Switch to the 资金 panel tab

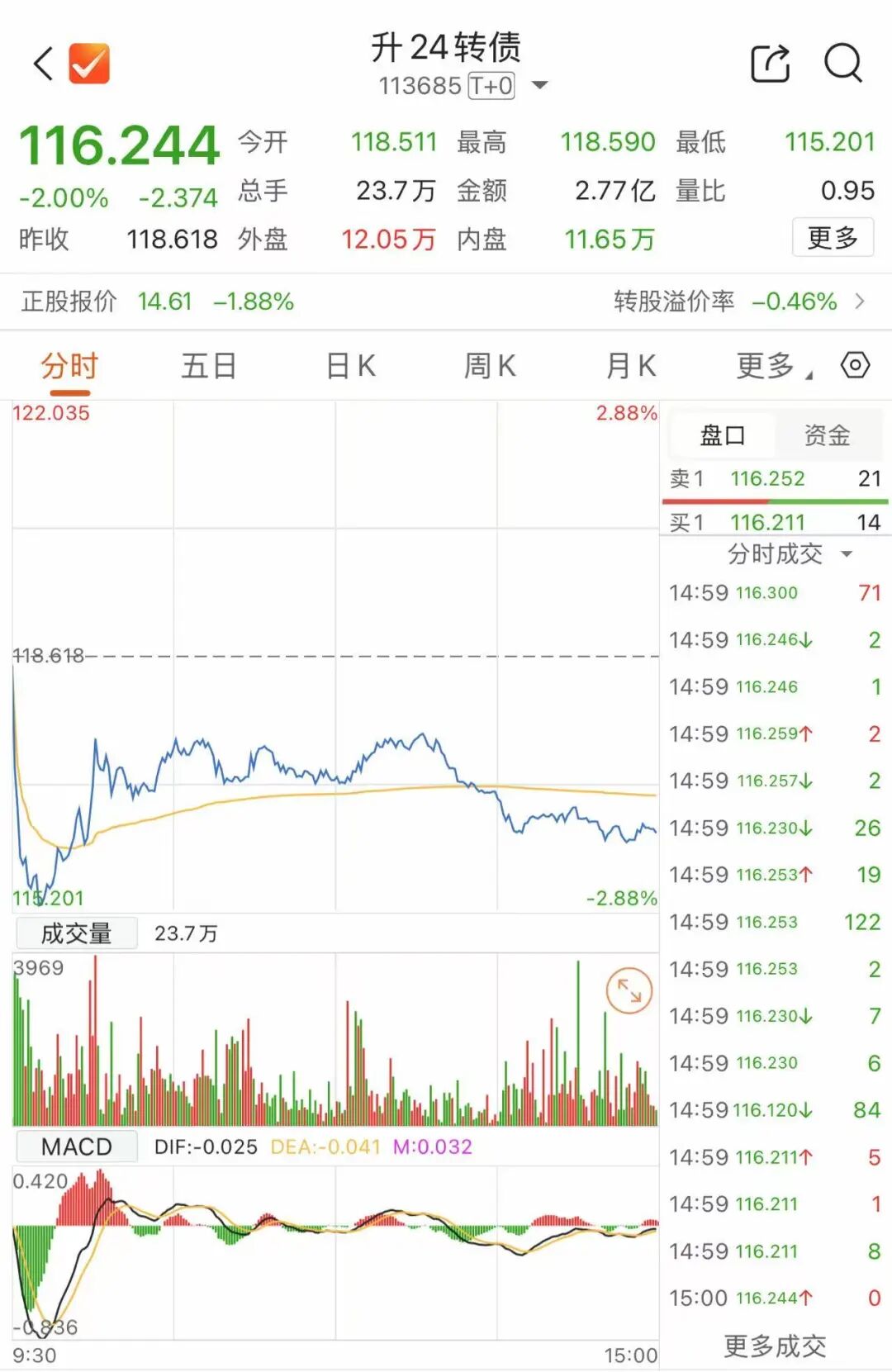pos(825,435)
